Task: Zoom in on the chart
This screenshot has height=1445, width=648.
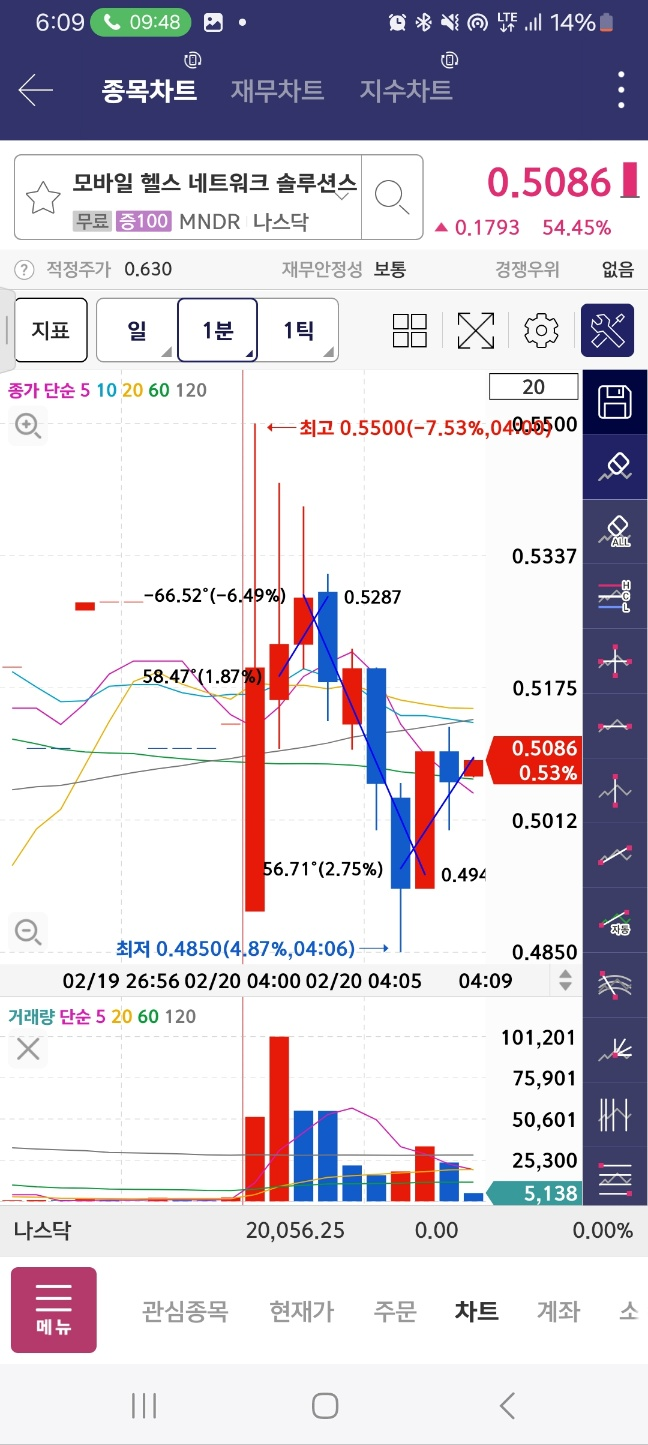Action: tap(28, 428)
